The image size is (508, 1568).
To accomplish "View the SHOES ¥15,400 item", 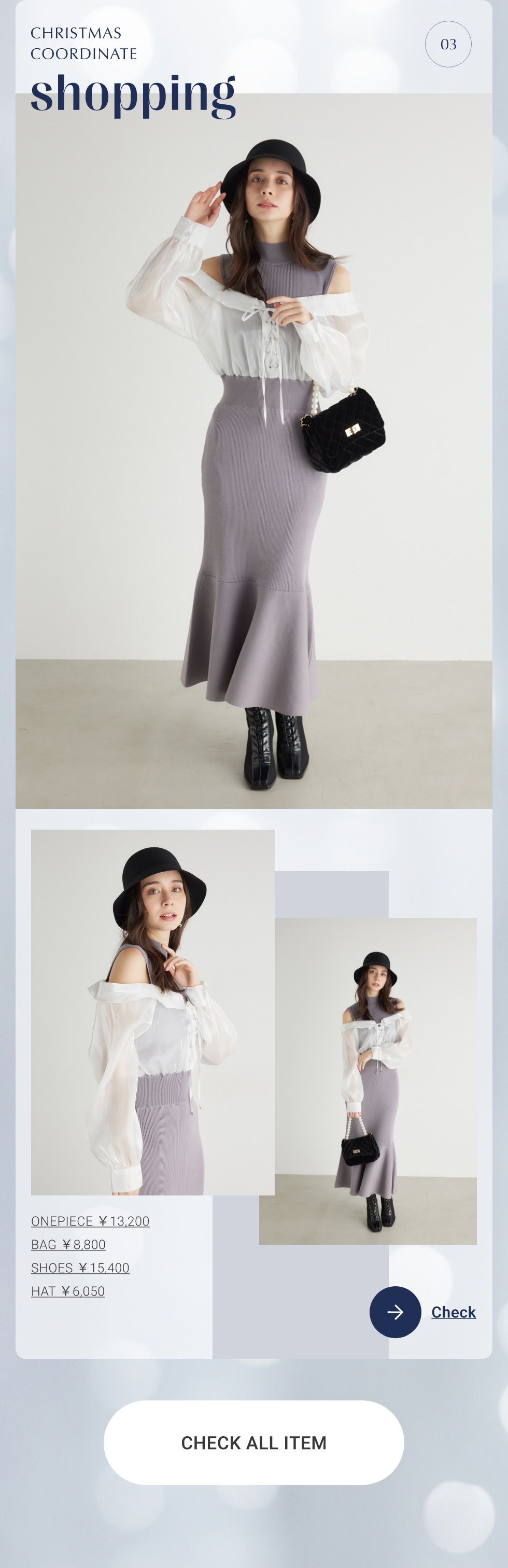I will (x=80, y=1267).
